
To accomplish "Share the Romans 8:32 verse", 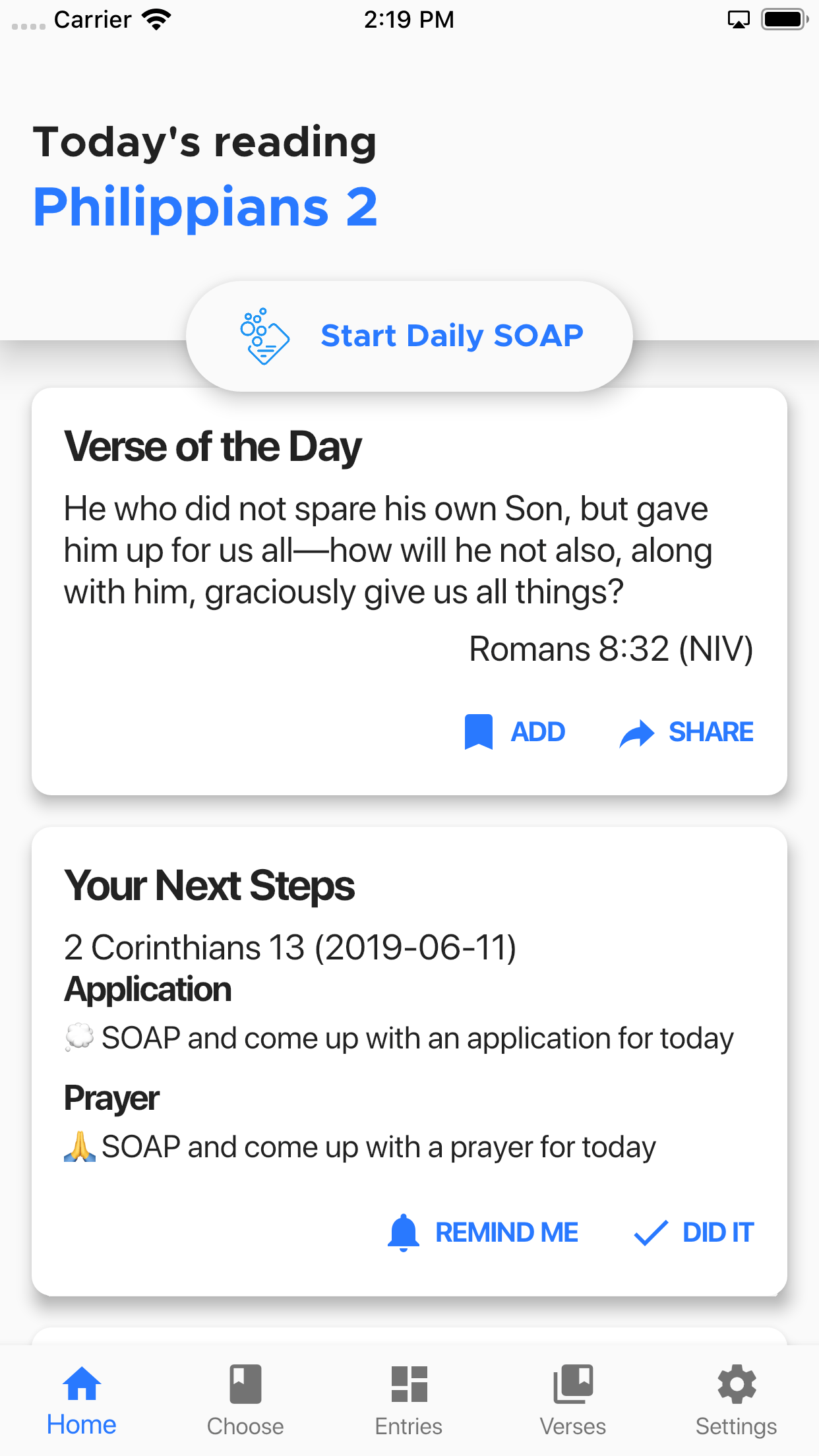I will coord(686,732).
